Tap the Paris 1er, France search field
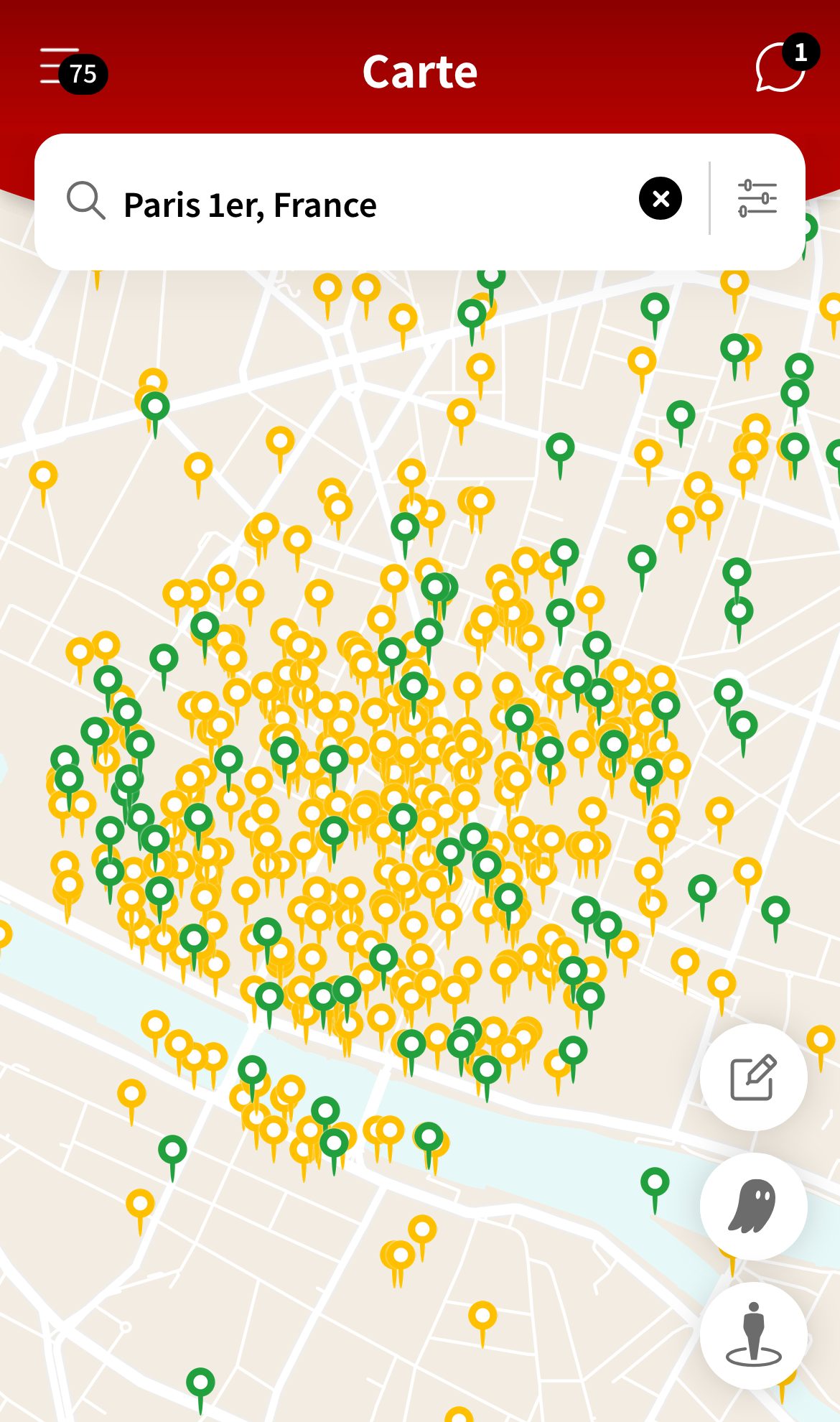Image resolution: width=840 pixels, height=1422 pixels. 359,204
